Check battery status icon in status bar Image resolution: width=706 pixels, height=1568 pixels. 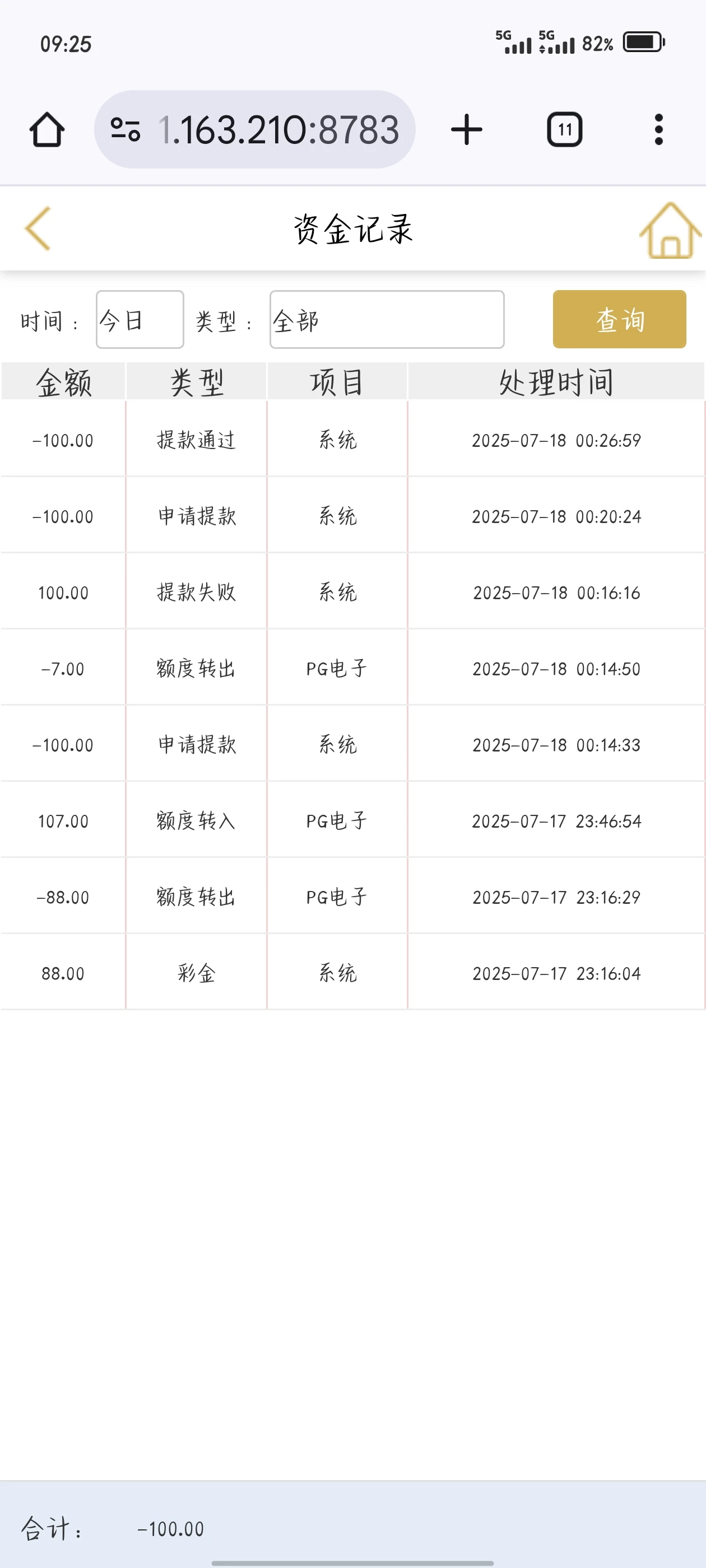[642, 41]
